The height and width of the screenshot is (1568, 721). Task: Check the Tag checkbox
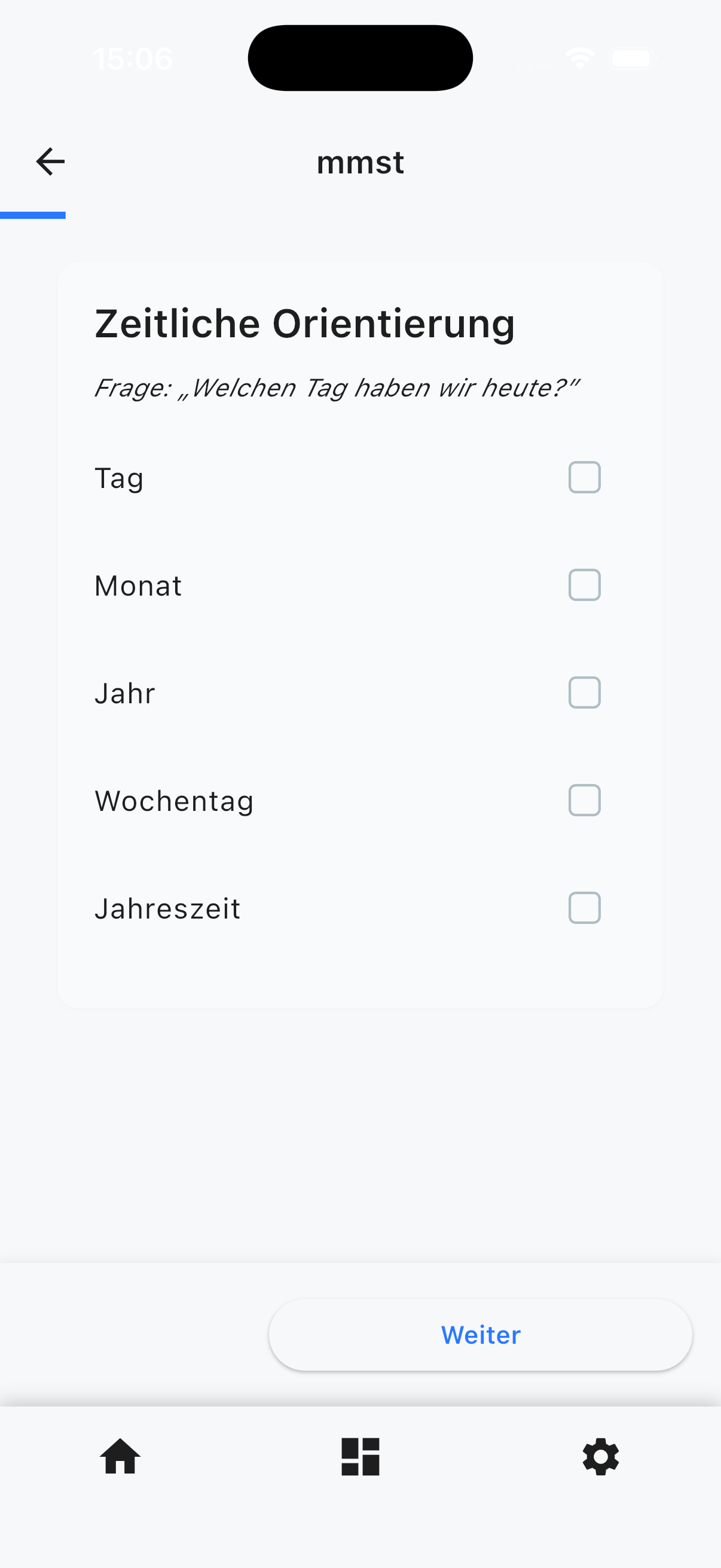tap(584, 477)
